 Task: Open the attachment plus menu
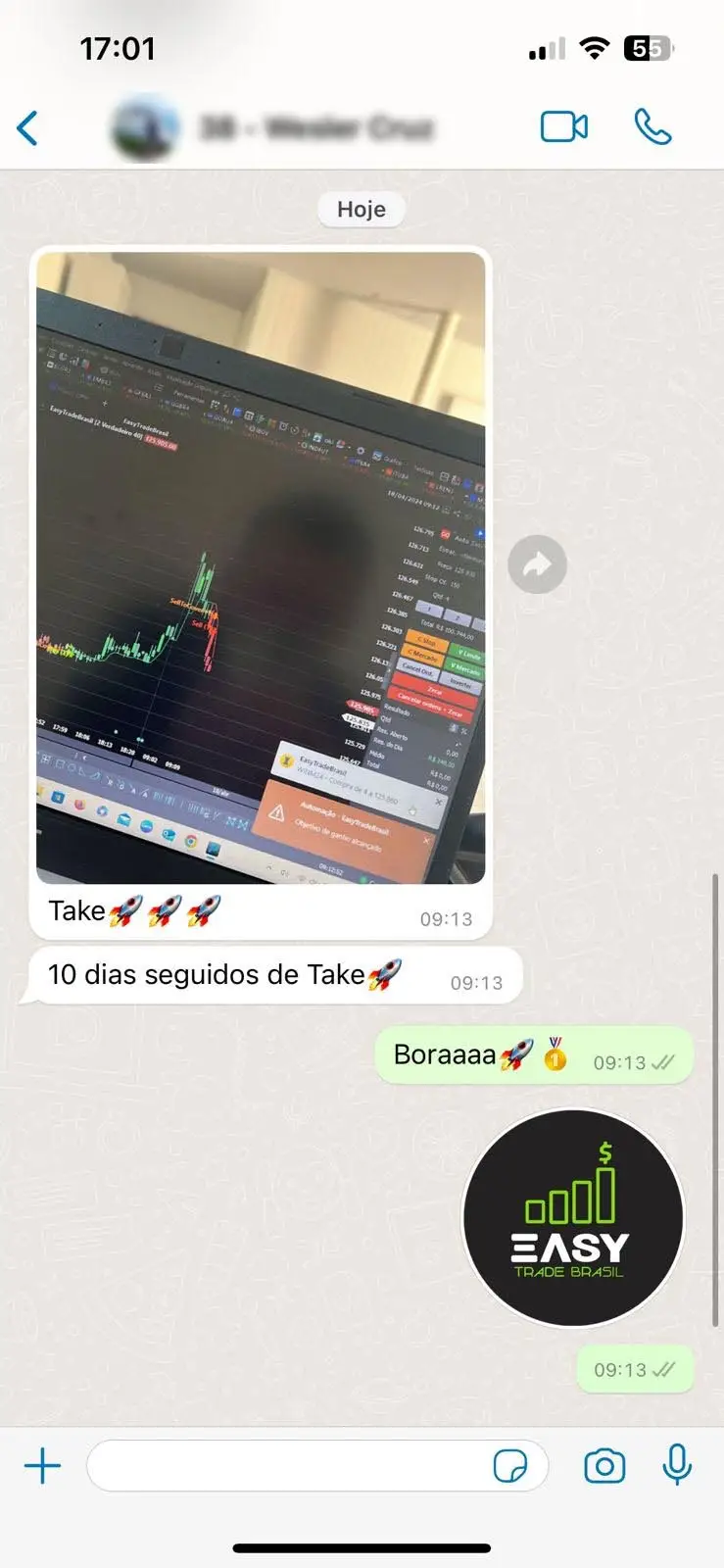[42, 1466]
